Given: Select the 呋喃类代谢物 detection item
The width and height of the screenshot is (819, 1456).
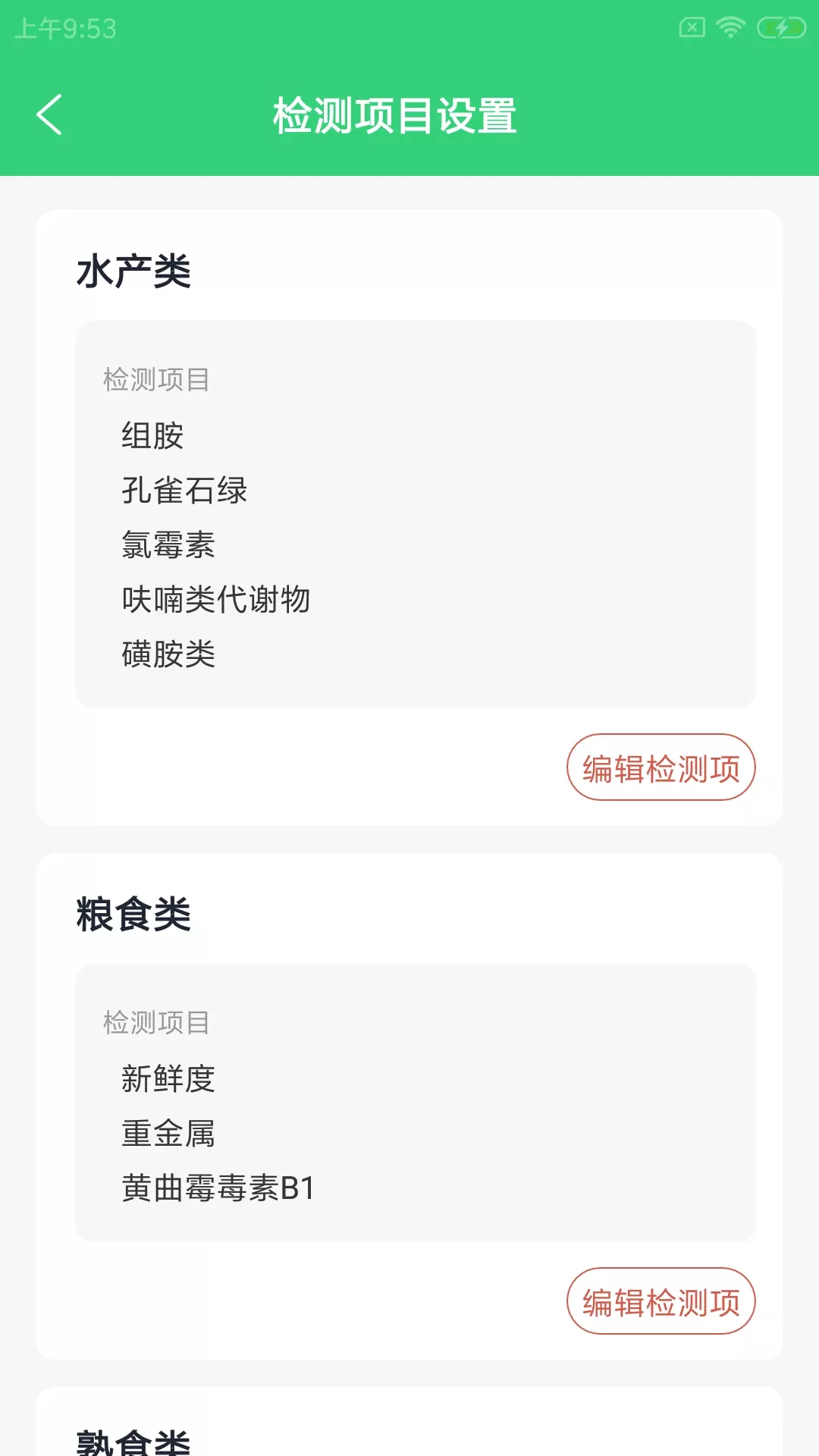Looking at the screenshot, I should (x=216, y=601).
